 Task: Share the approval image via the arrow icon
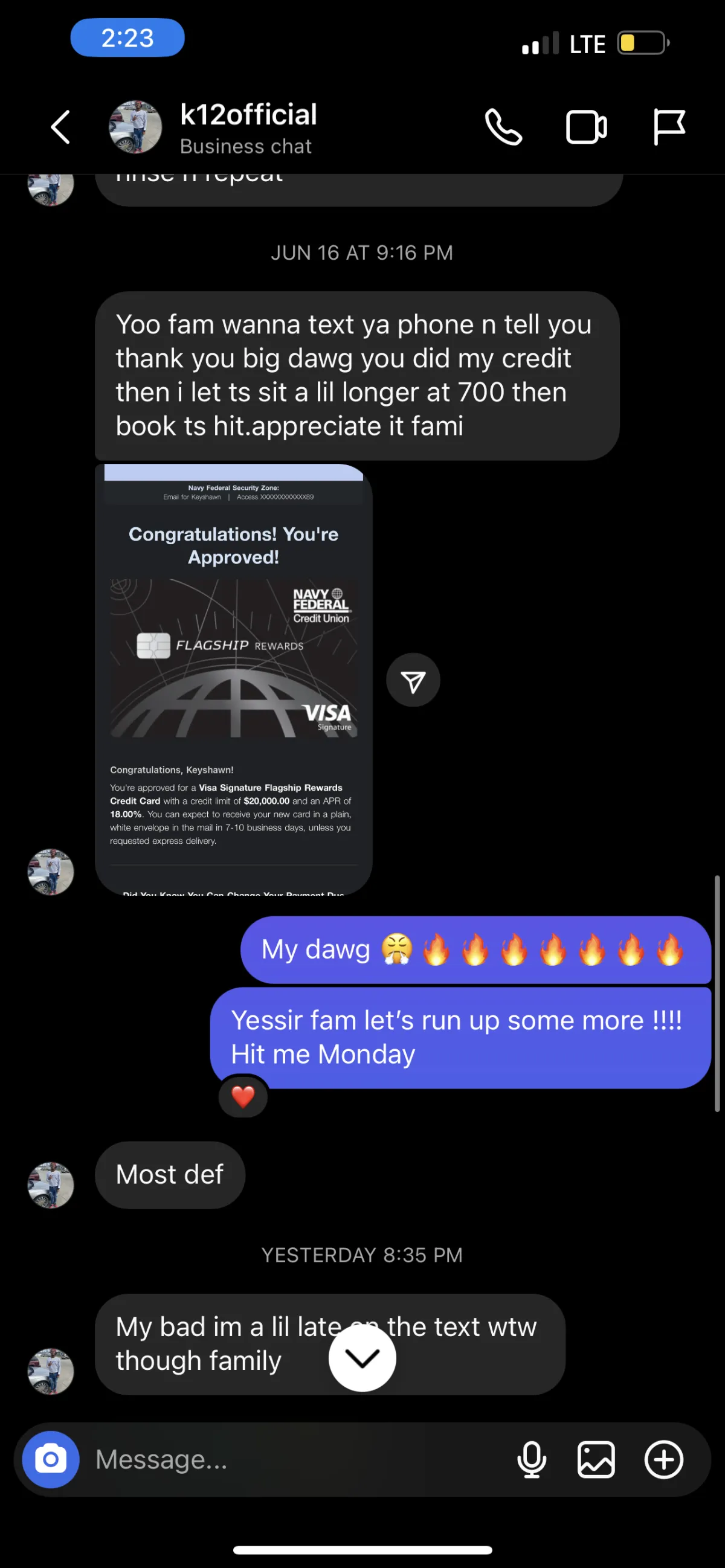[x=413, y=680]
